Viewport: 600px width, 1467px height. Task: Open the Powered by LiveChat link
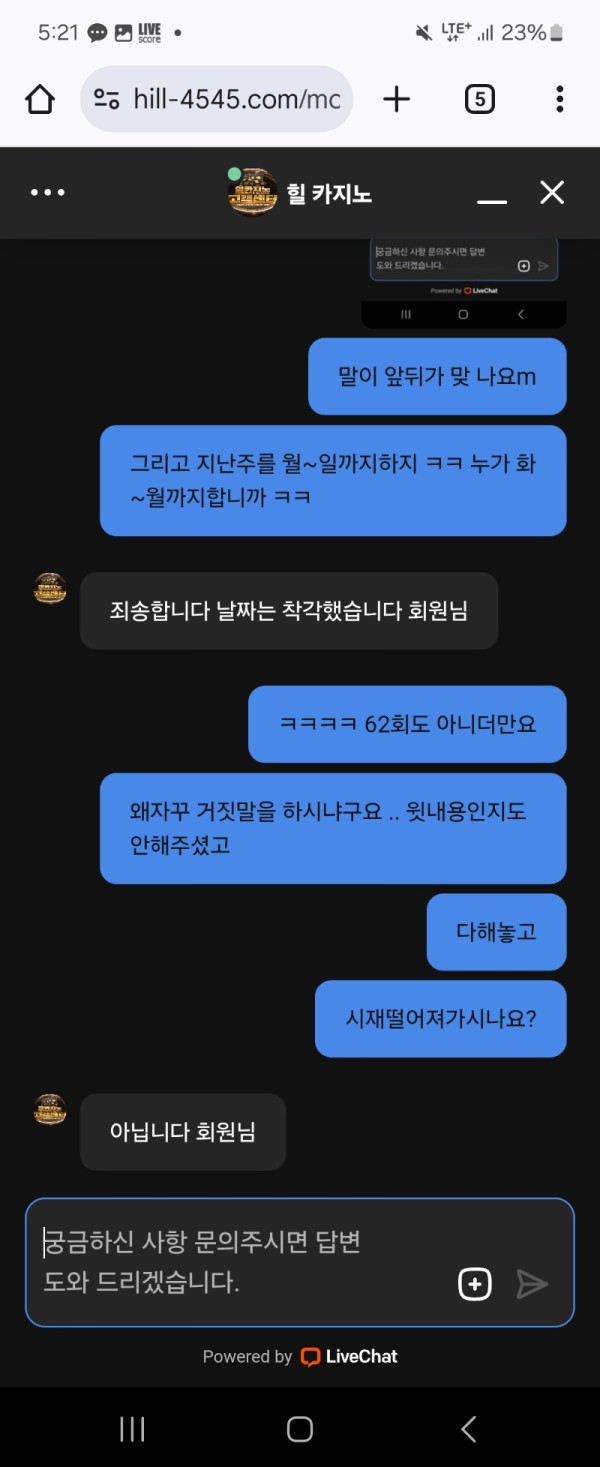[x=300, y=1357]
